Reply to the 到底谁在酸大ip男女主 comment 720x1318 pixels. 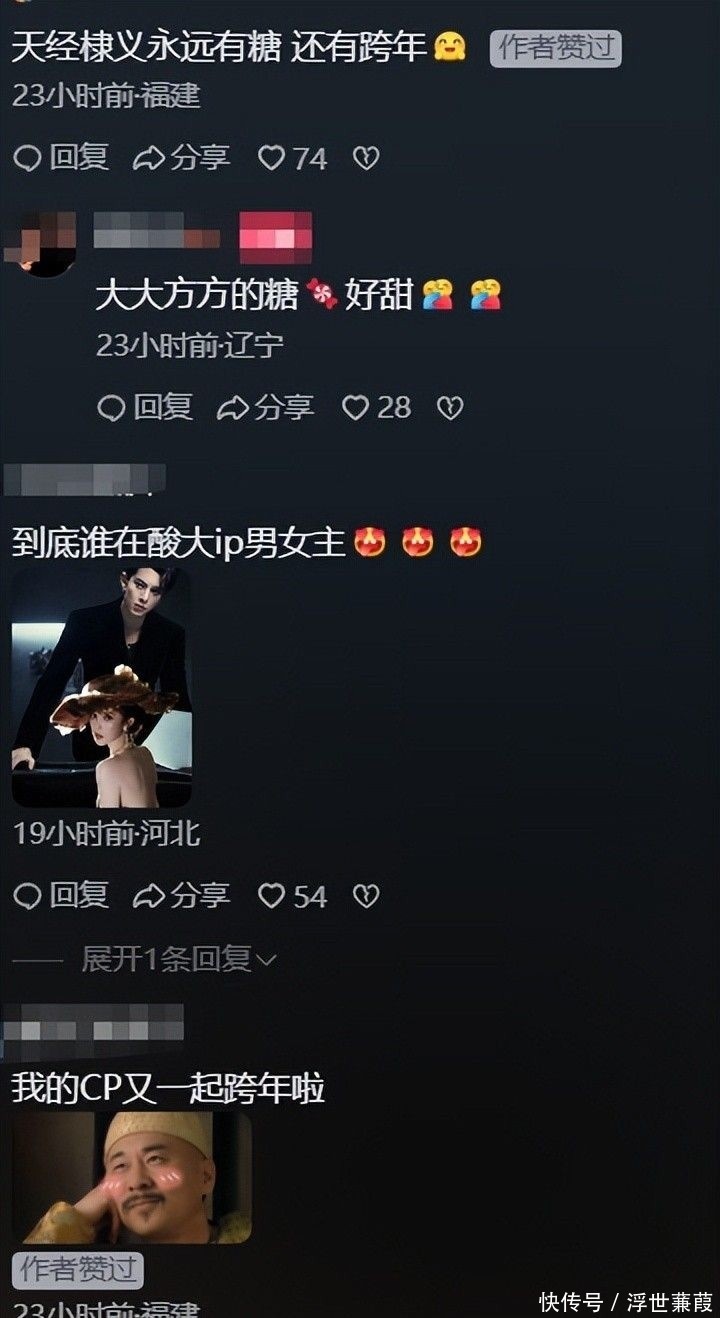61,896
